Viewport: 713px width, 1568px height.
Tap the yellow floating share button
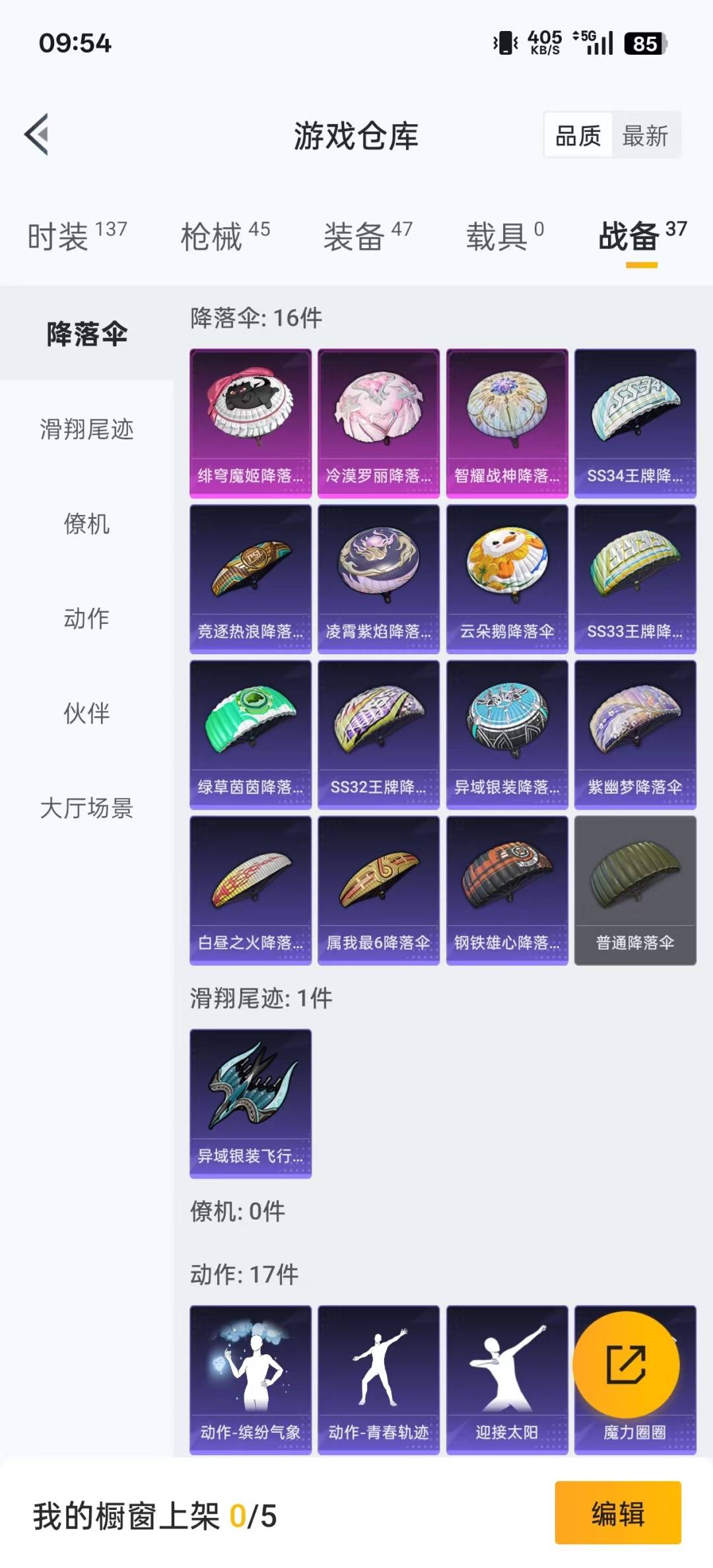(625, 1364)
